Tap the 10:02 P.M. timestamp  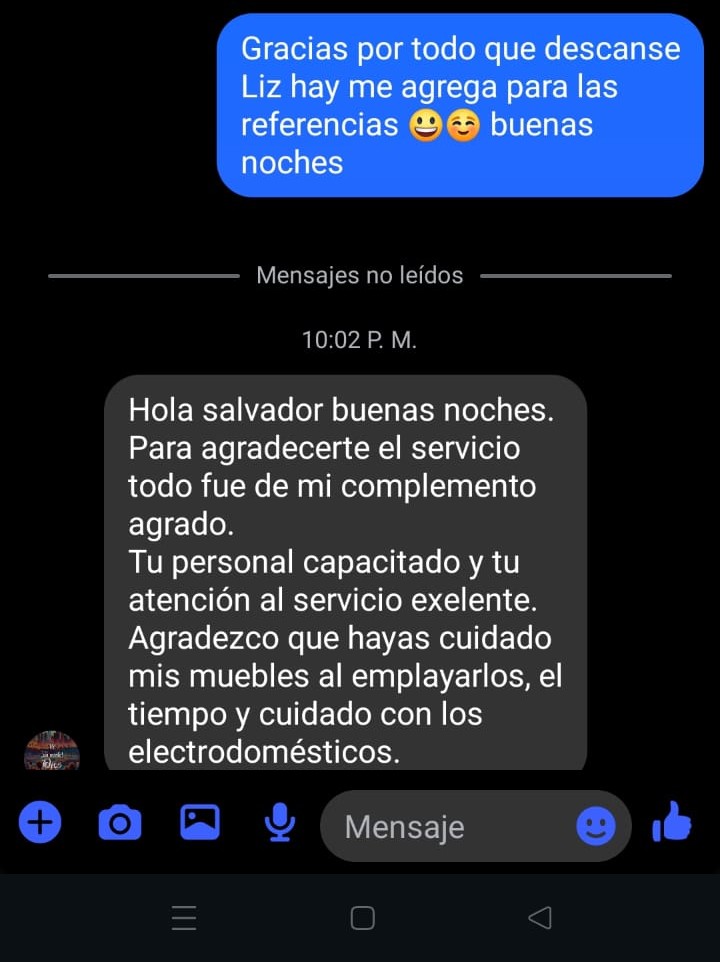[360, 339]
